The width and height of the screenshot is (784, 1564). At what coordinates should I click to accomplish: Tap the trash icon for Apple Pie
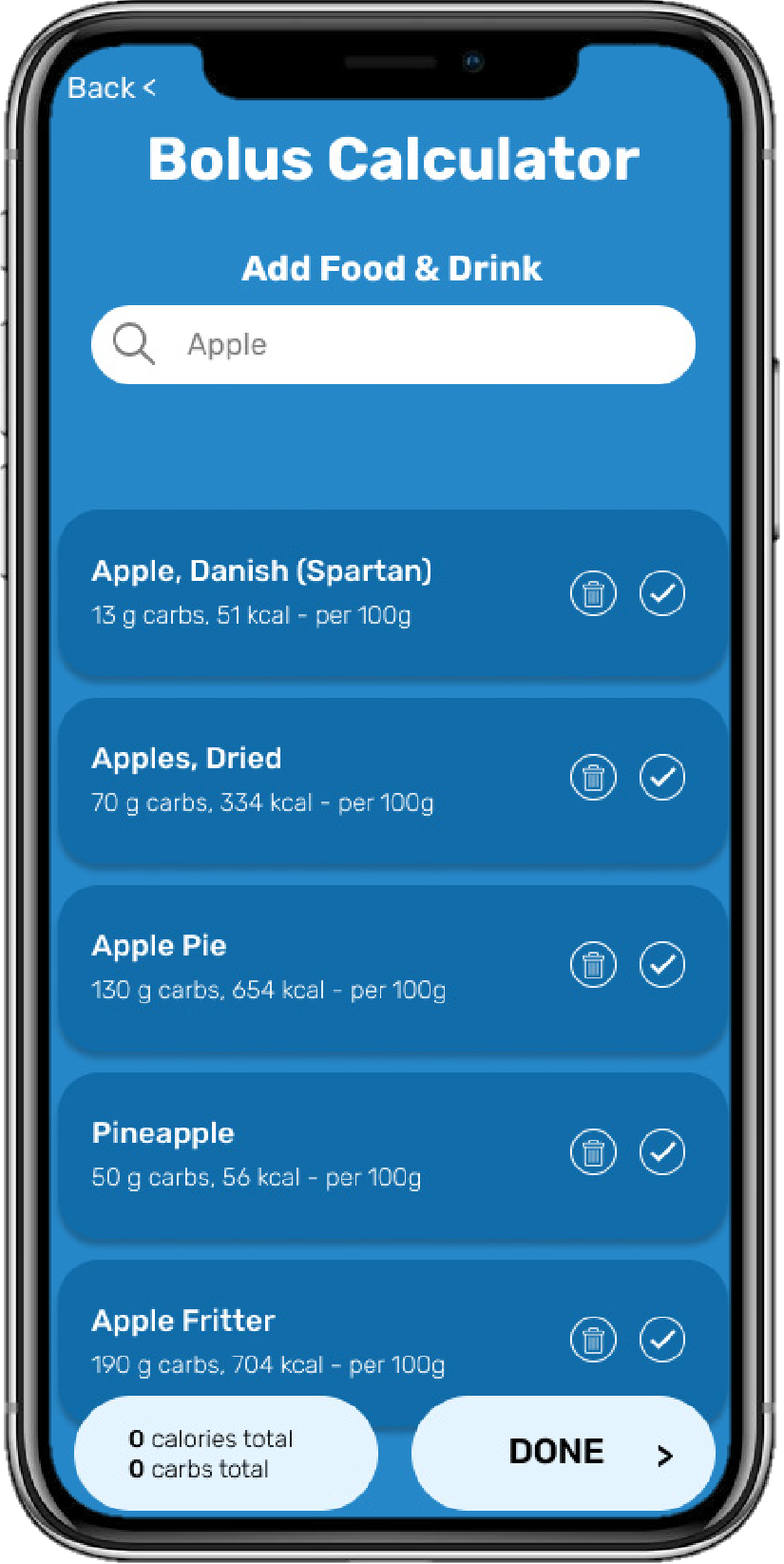coord(593,965)
